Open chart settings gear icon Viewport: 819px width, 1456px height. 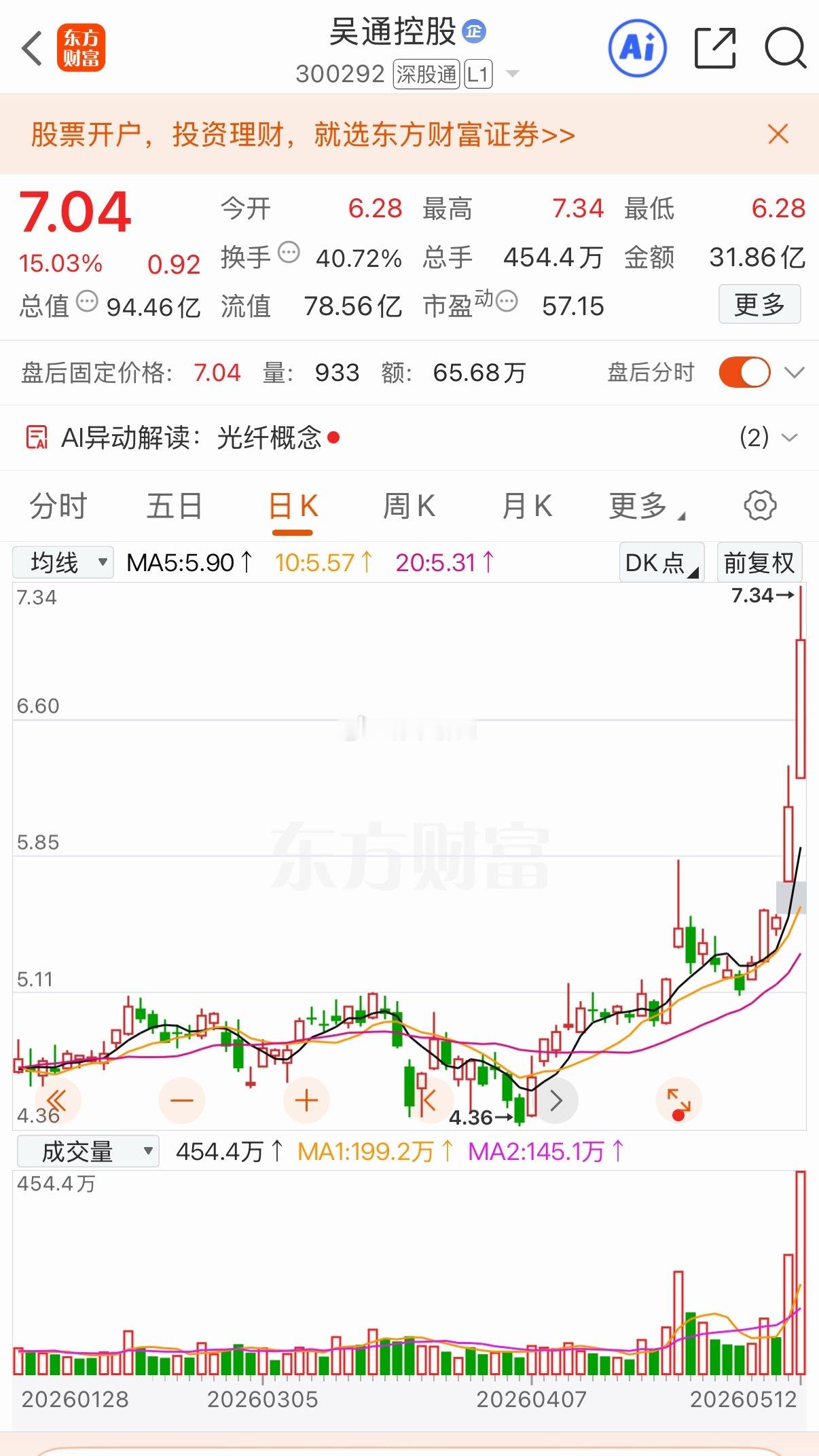click(x=760, y=506)
